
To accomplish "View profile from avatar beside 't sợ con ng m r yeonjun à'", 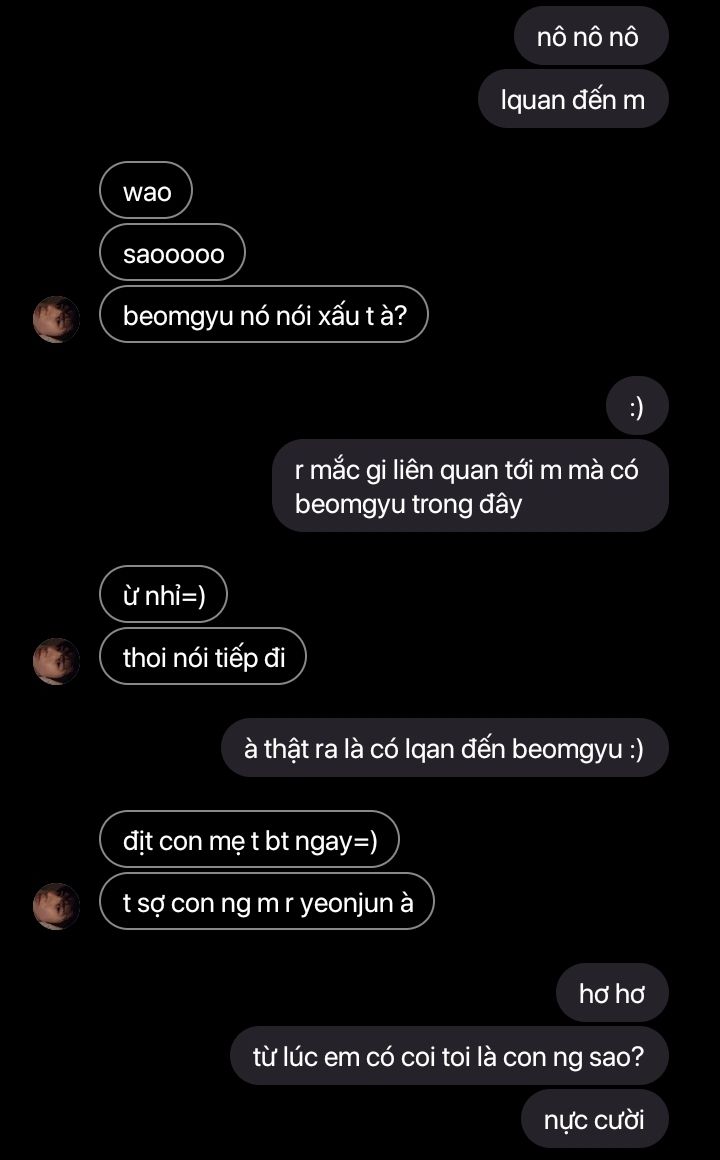I will click(x=57, y=906).
